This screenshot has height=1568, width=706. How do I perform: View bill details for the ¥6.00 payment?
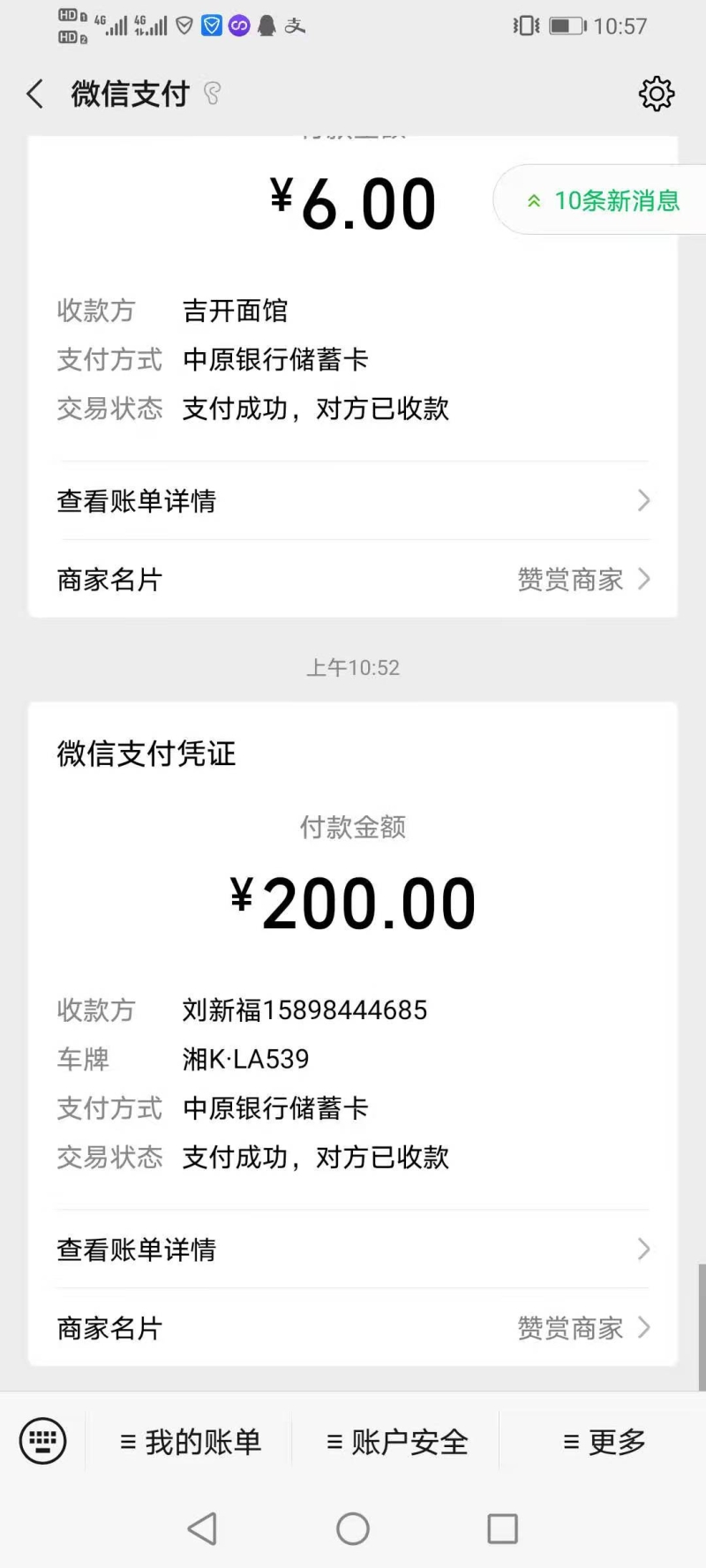point(353,501)
